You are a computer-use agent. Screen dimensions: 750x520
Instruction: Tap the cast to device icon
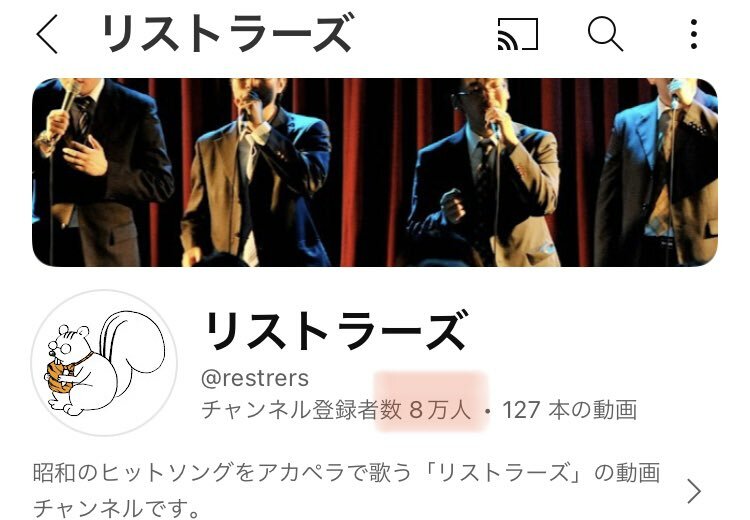[518, 35]
